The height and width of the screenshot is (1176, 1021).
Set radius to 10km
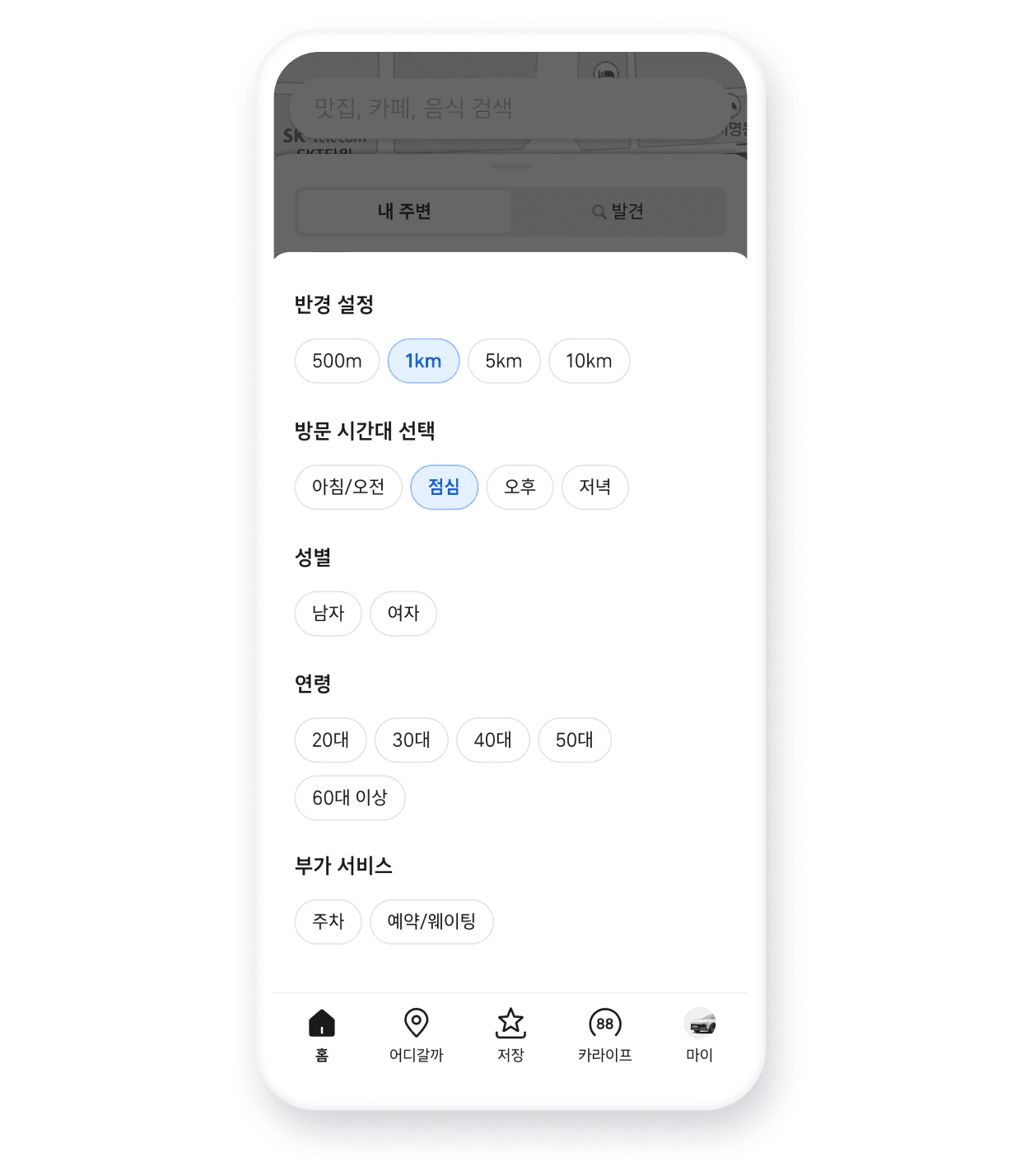click(589, 361)
